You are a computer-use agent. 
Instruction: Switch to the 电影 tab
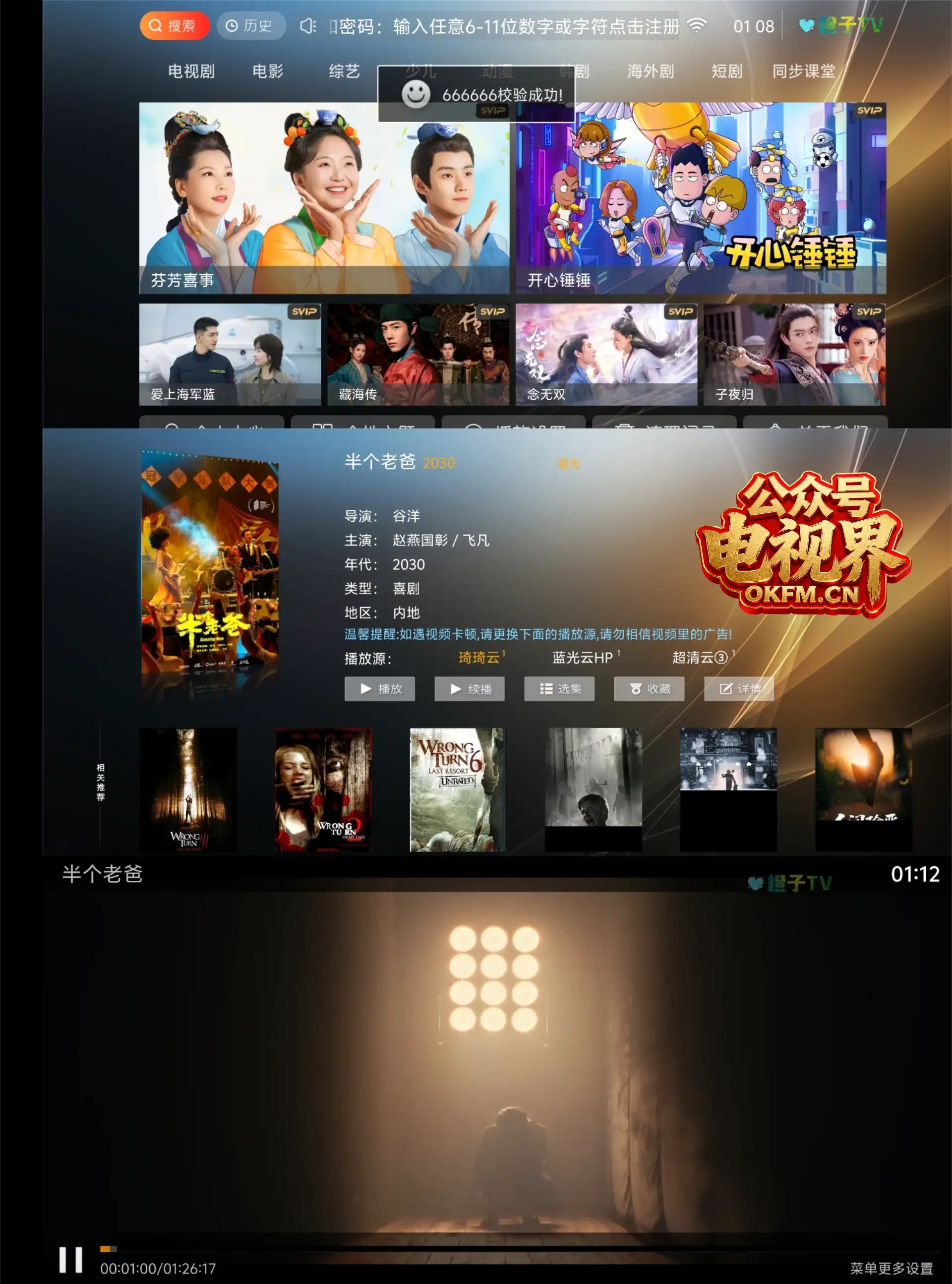[268, 71]
